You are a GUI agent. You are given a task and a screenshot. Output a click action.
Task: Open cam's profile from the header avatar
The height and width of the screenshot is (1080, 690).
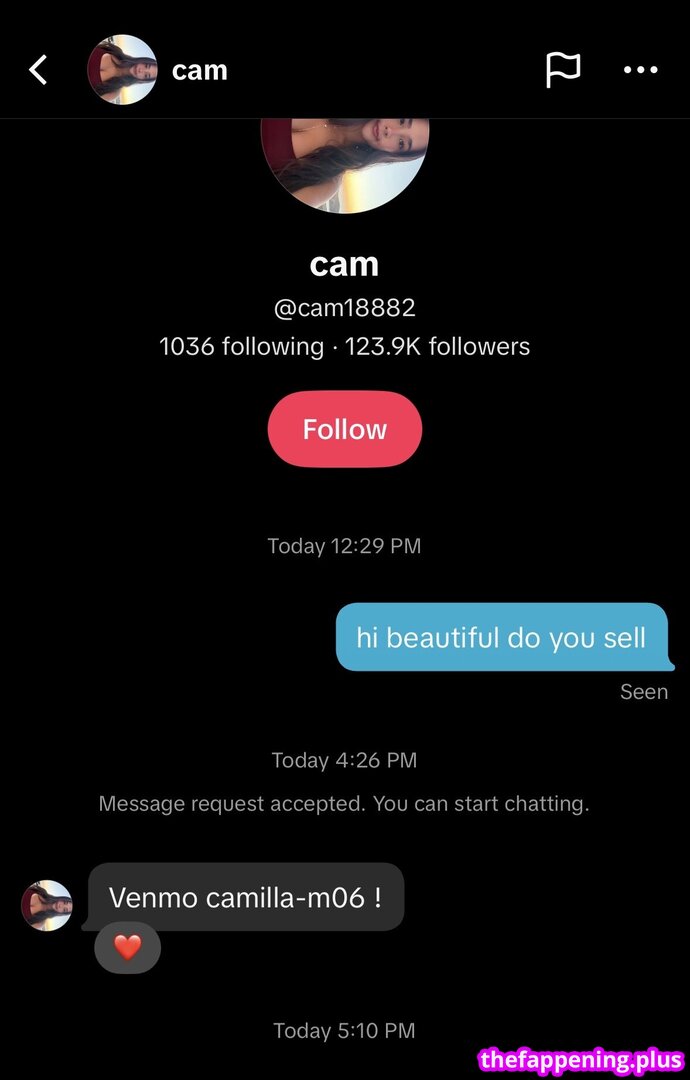pyautogui.click(x=122, y=70)
